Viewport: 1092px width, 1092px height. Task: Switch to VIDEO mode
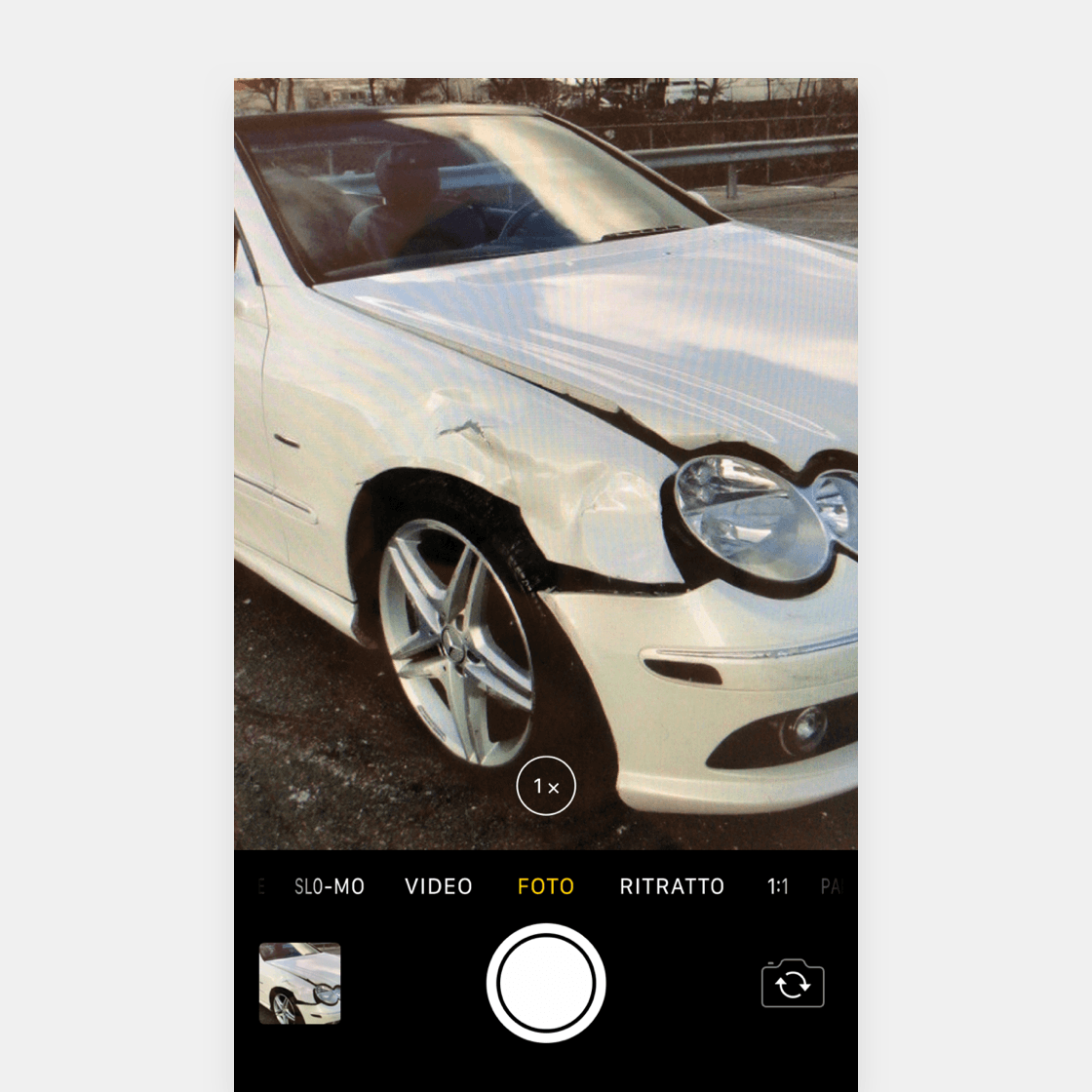[439, 886]
